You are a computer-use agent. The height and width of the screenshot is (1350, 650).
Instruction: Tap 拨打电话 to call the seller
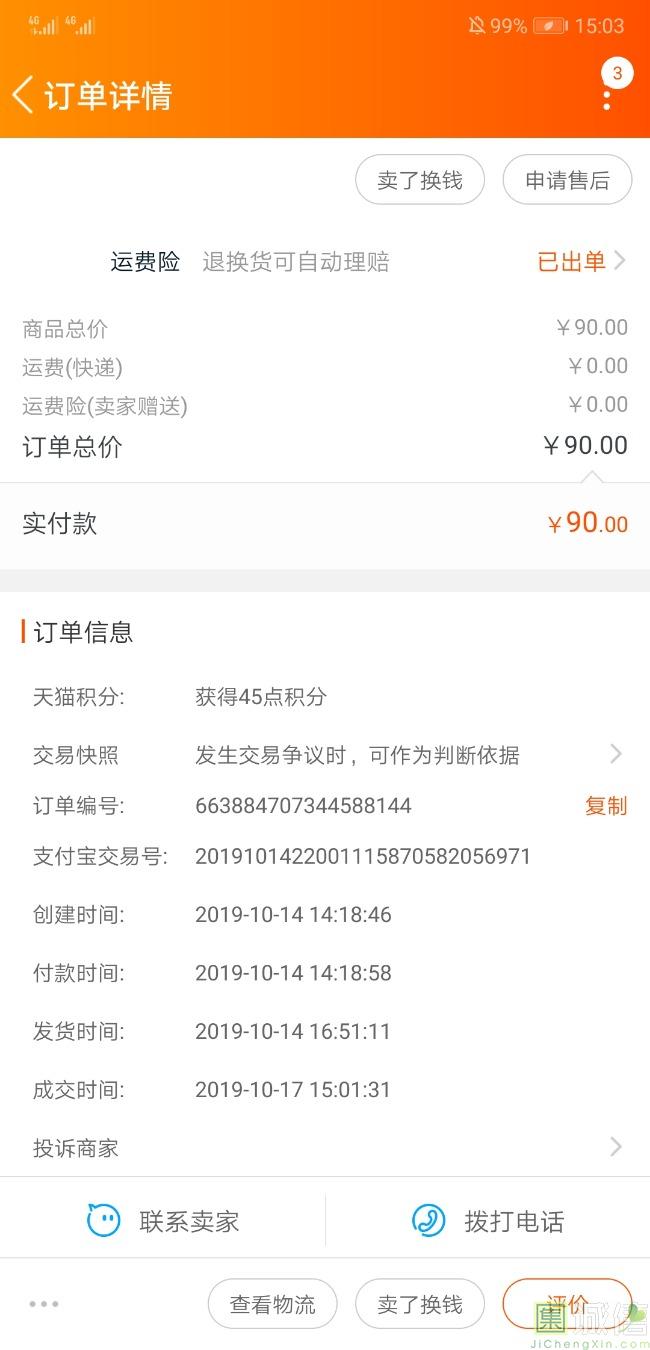[488, 1221]
